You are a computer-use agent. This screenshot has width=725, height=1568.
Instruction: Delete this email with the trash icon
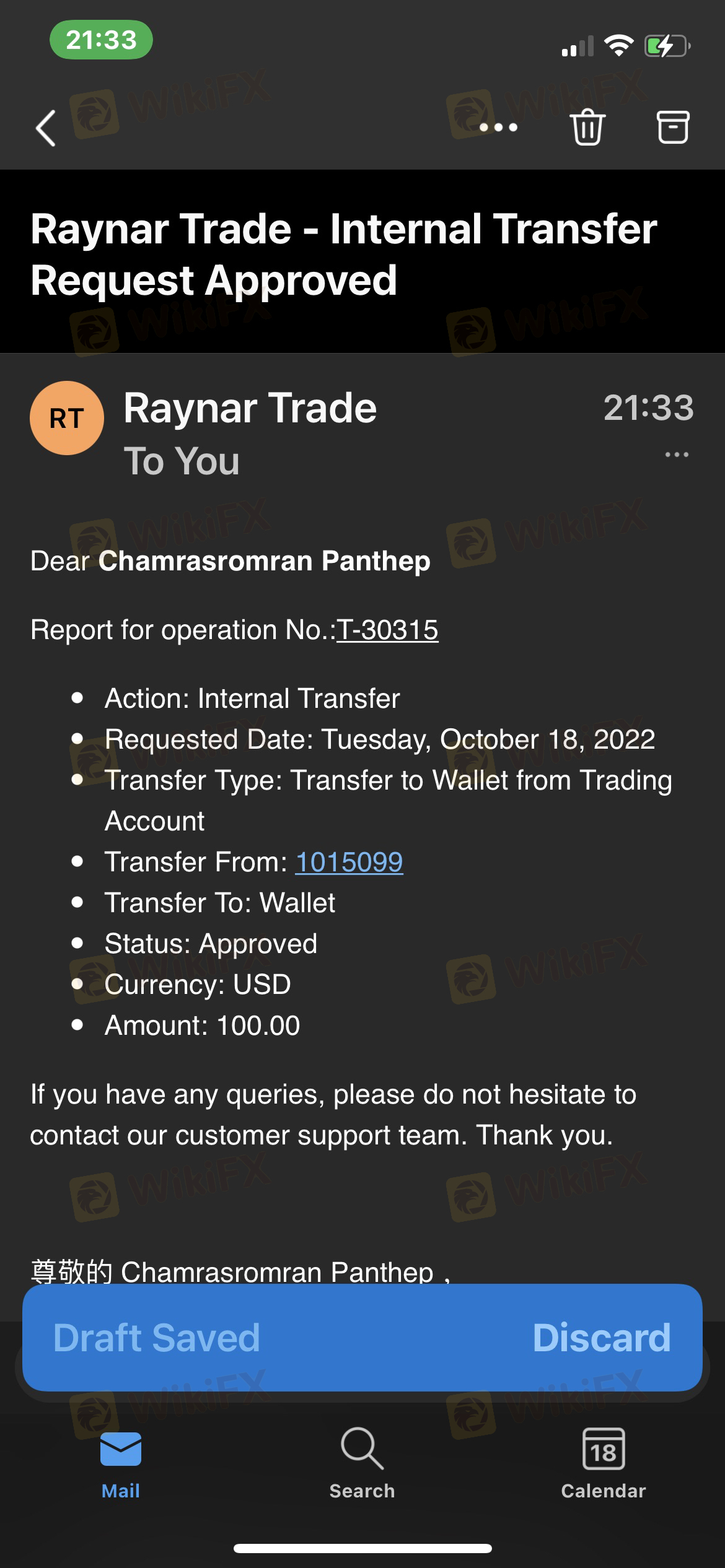coord(587,127)
